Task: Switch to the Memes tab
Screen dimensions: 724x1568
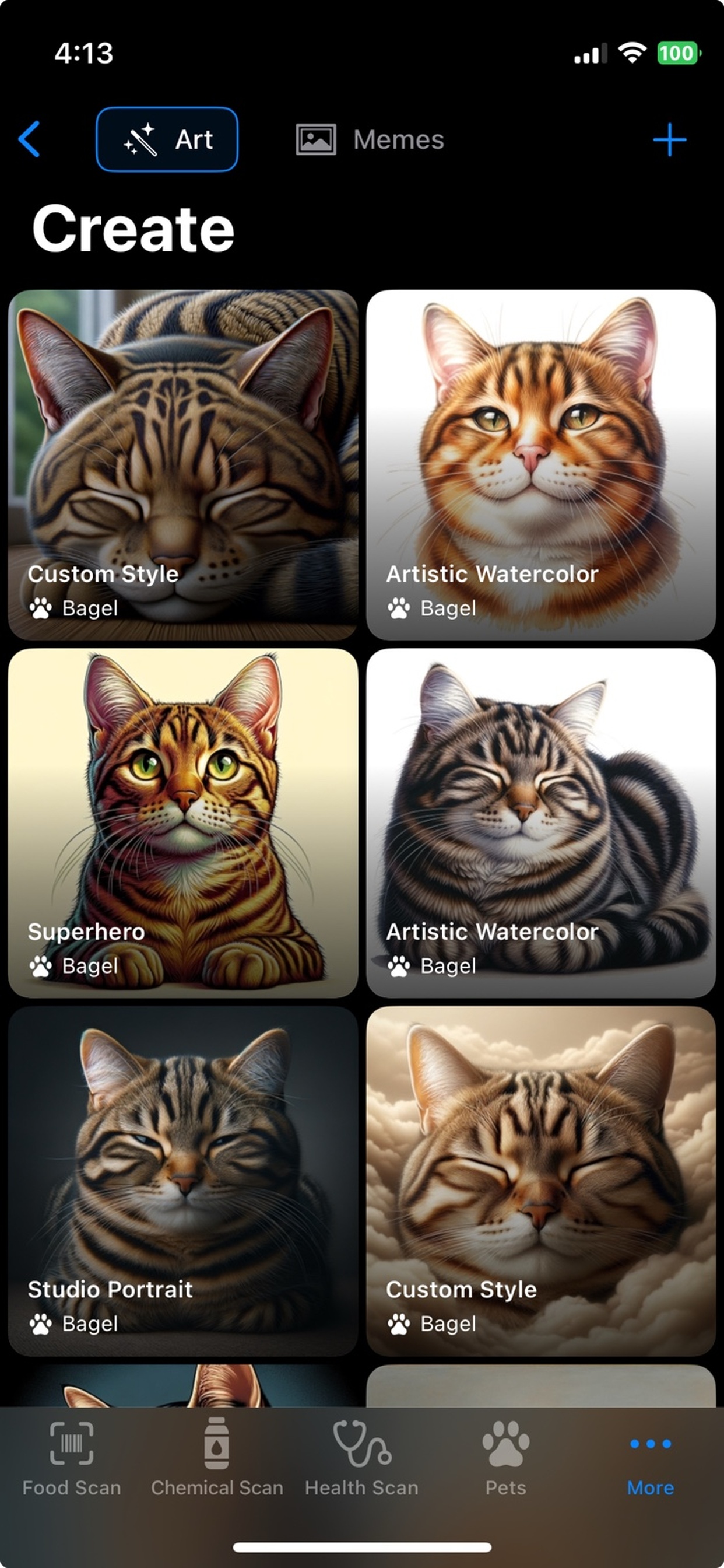Action: (371, 139)
